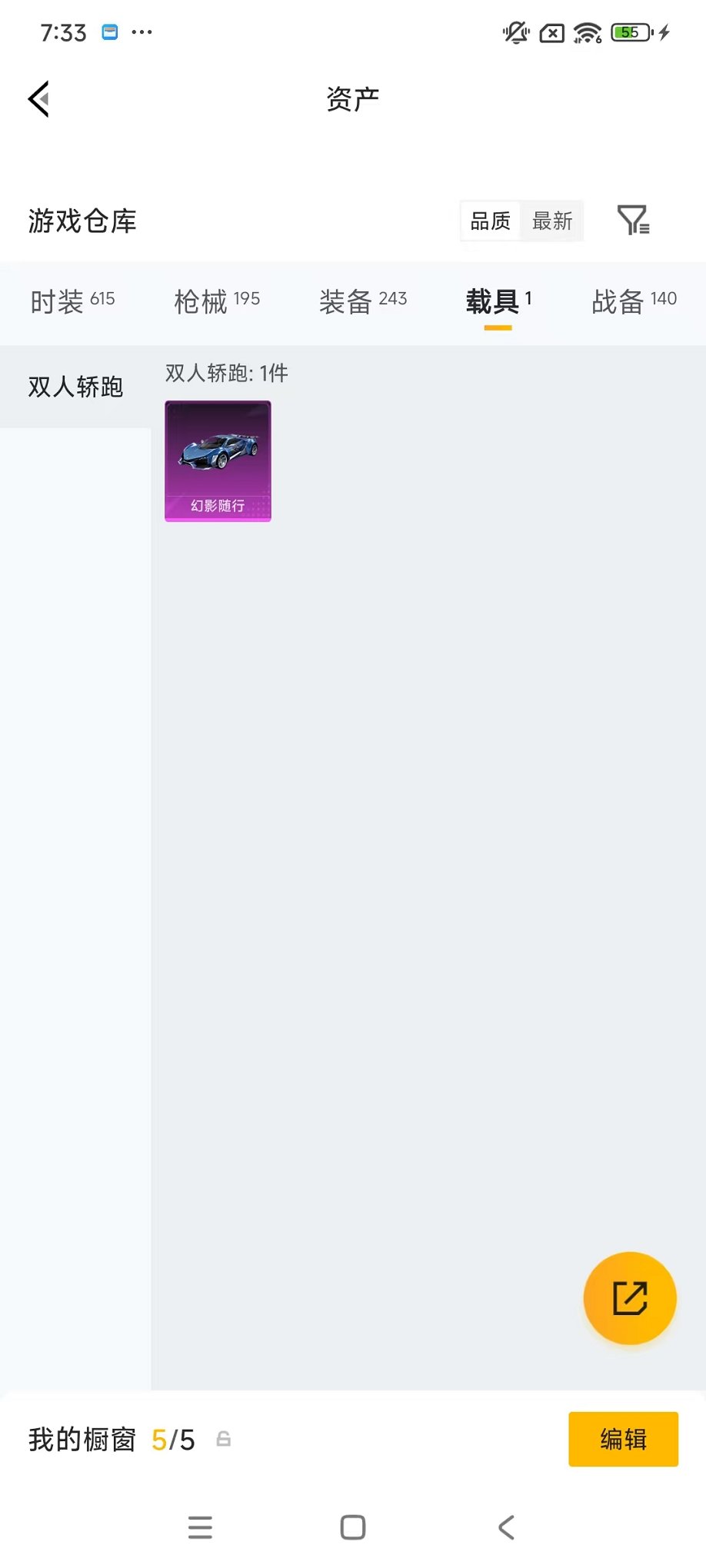Sort warehouse by 品质
This screenshot has width=706, height=1568.
pyautogui.click(x=490, y=221)
